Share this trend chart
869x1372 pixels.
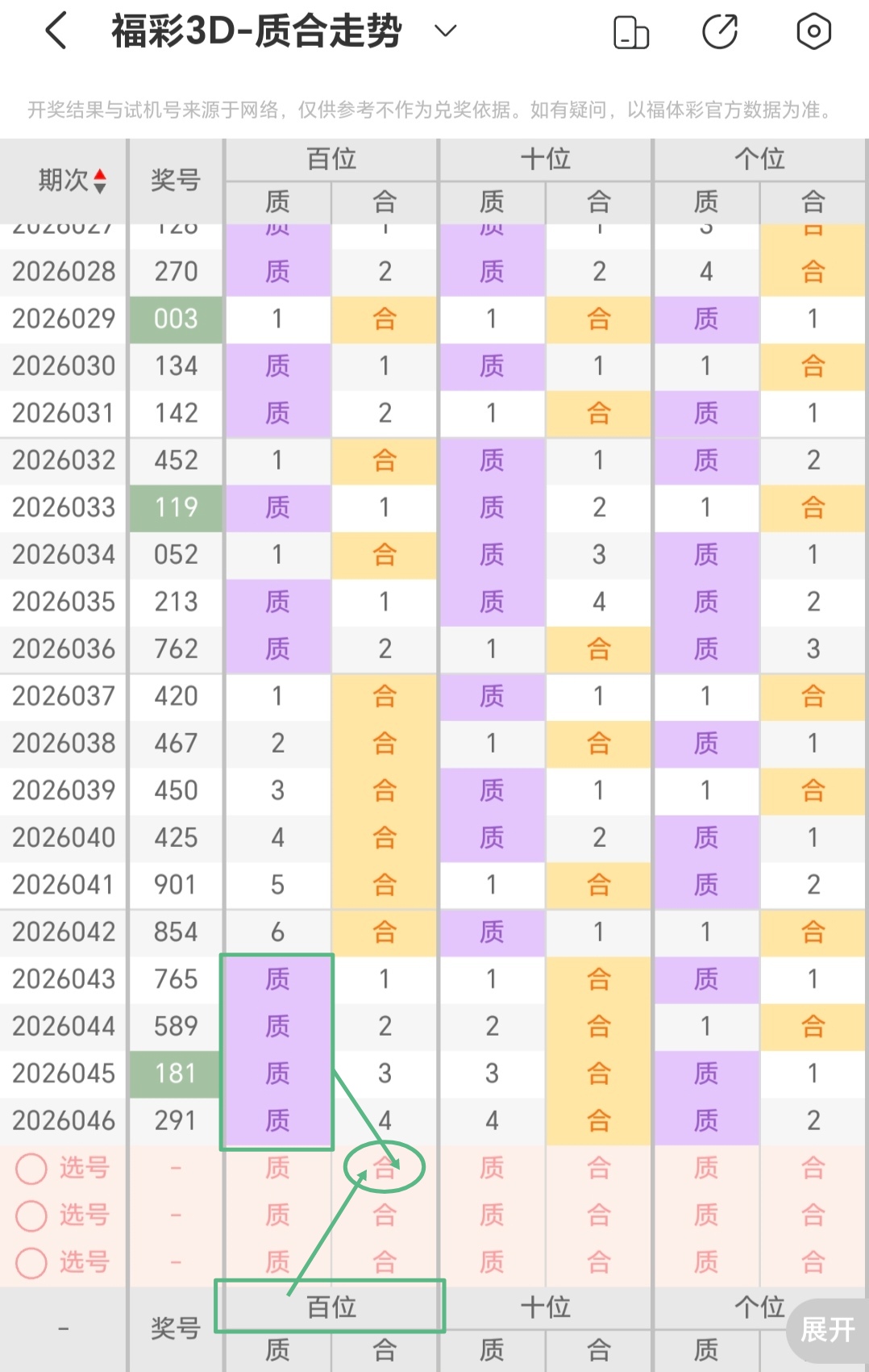(720, 32)
